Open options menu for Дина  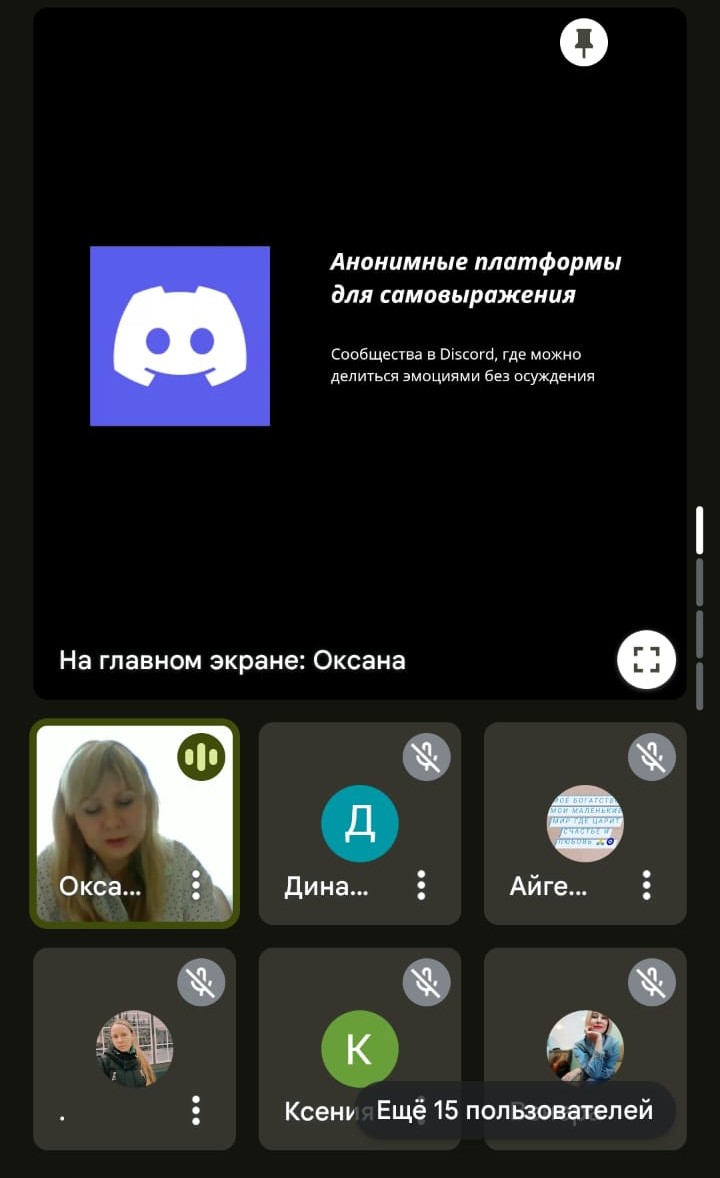[421, 885]
